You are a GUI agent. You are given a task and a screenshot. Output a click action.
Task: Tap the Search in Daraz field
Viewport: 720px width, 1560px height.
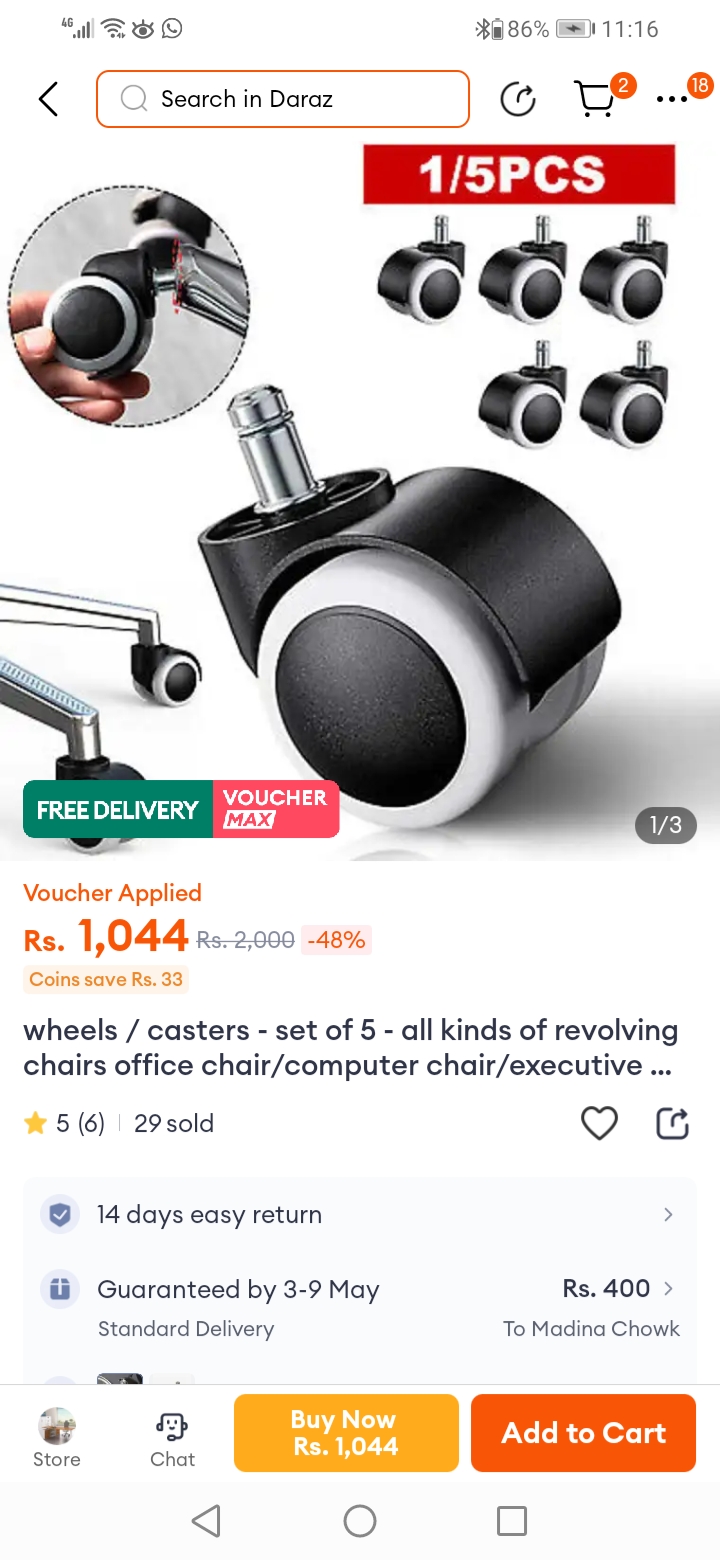(x=283, y=99)
